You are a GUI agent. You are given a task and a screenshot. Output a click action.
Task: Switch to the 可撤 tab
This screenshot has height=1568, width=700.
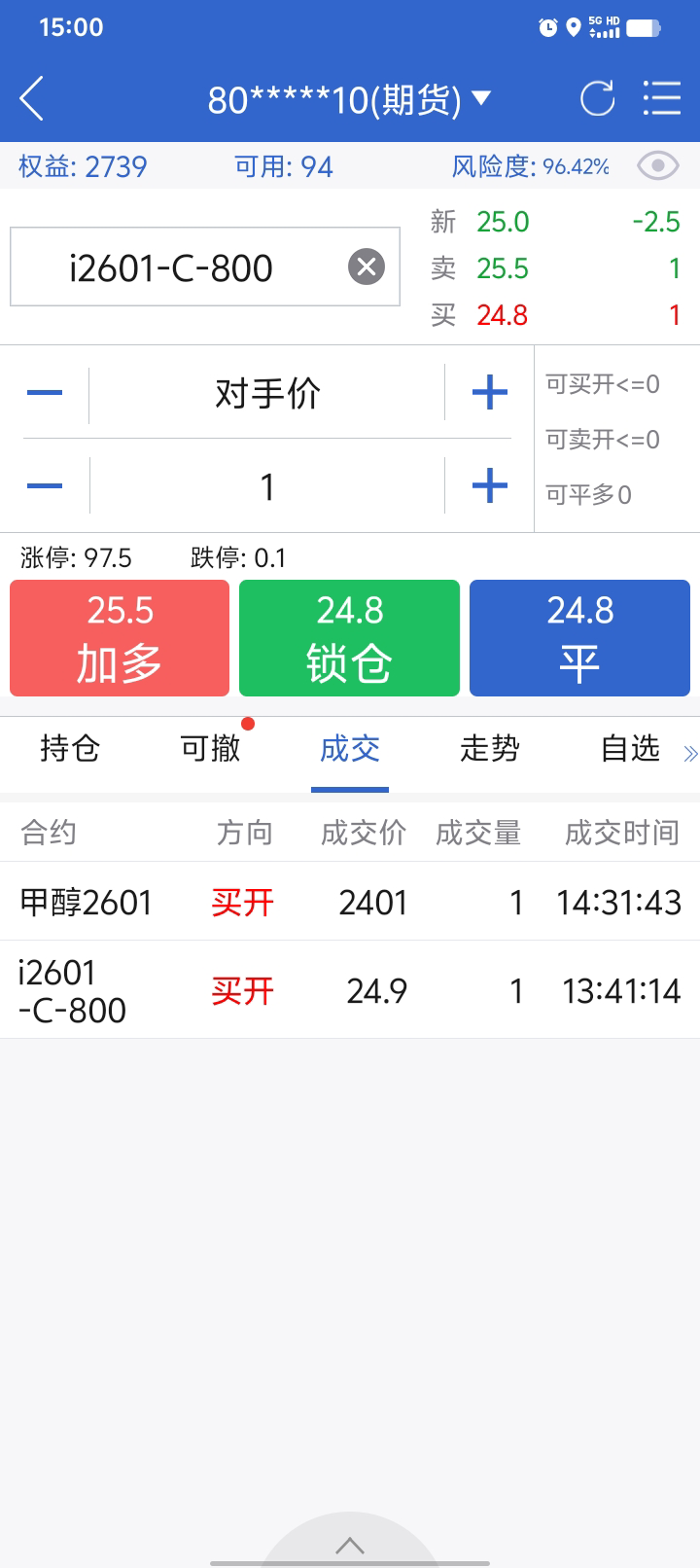pos(210,748)
